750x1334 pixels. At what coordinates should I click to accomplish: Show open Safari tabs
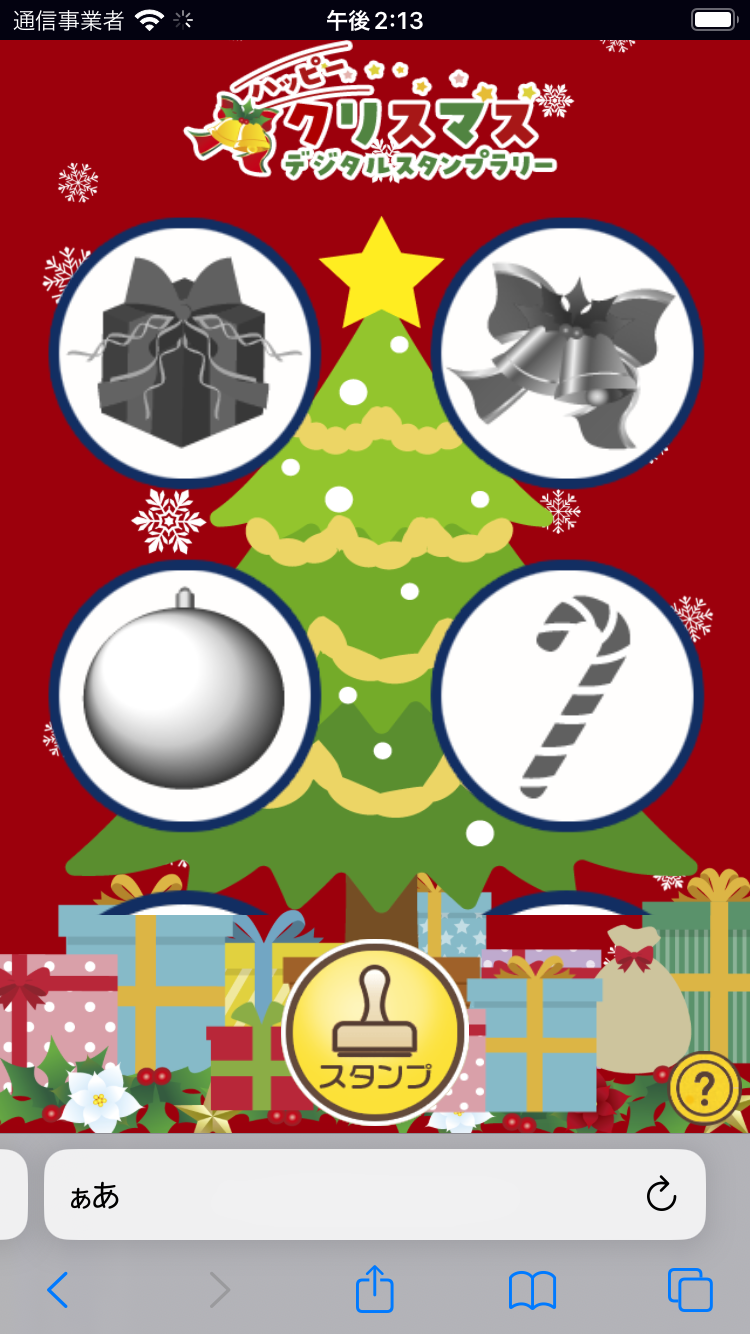click(x=690, y=1290)
